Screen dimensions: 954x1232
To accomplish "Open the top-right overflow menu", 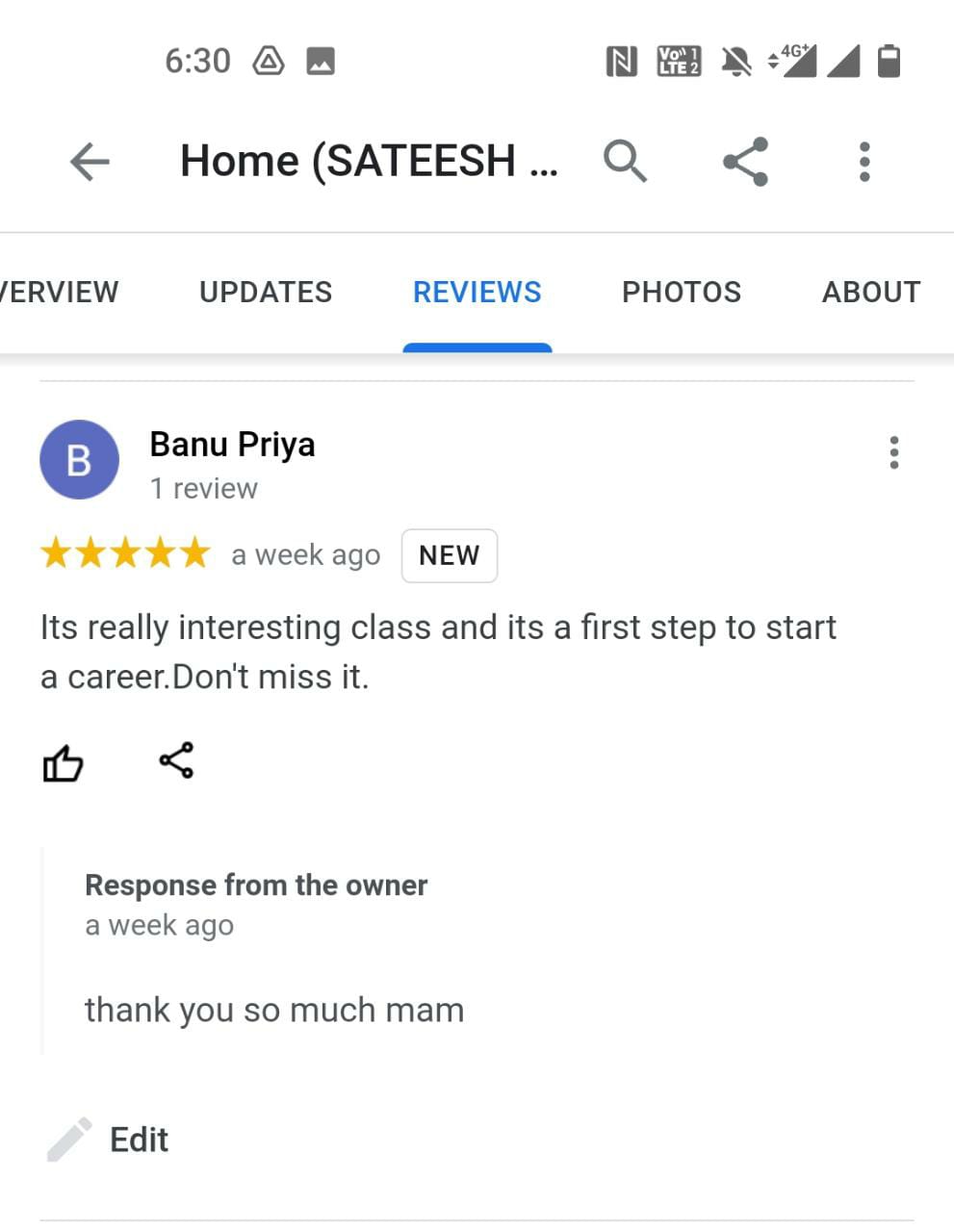I will [x=864, y=161].
